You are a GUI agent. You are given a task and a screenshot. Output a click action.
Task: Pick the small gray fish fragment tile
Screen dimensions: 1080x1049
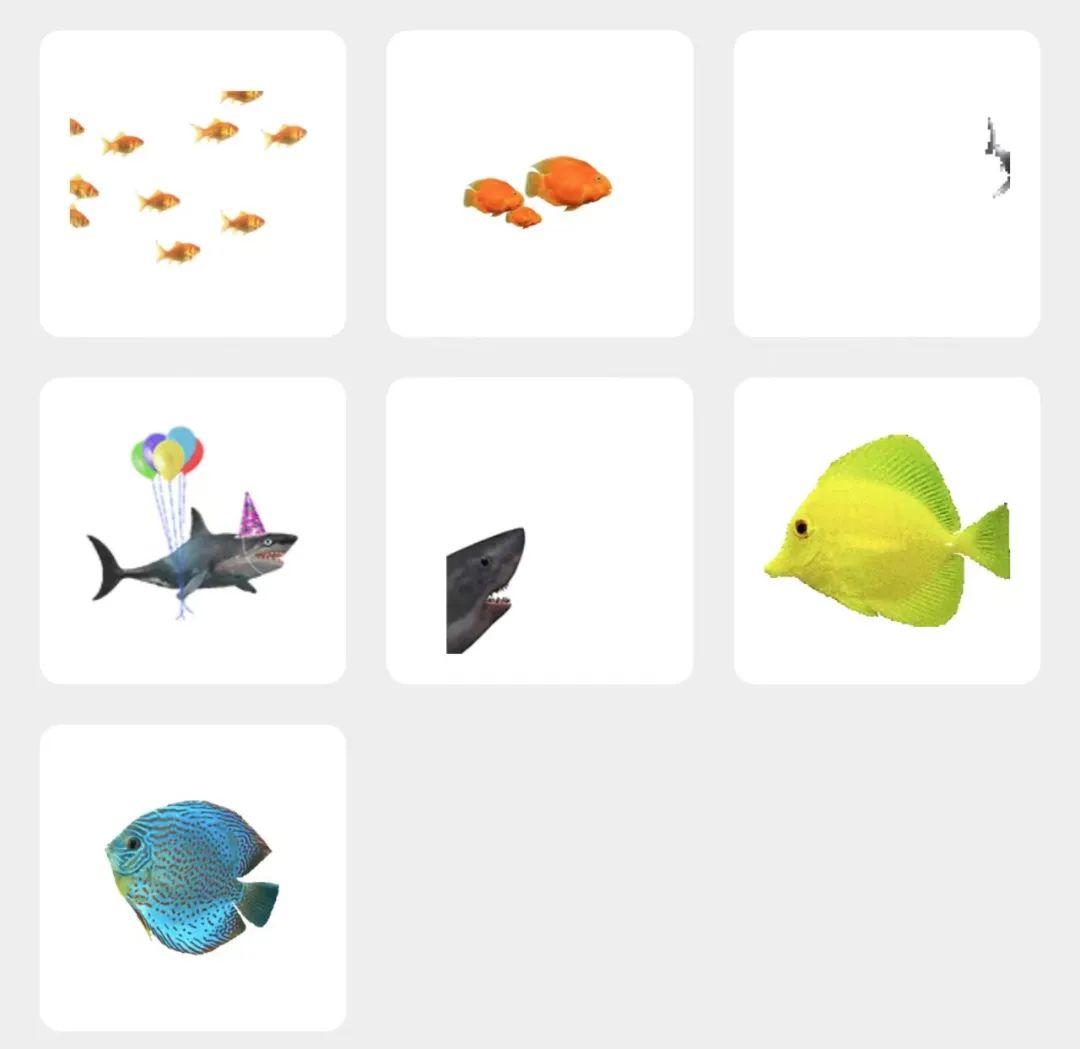click(887, 183)
